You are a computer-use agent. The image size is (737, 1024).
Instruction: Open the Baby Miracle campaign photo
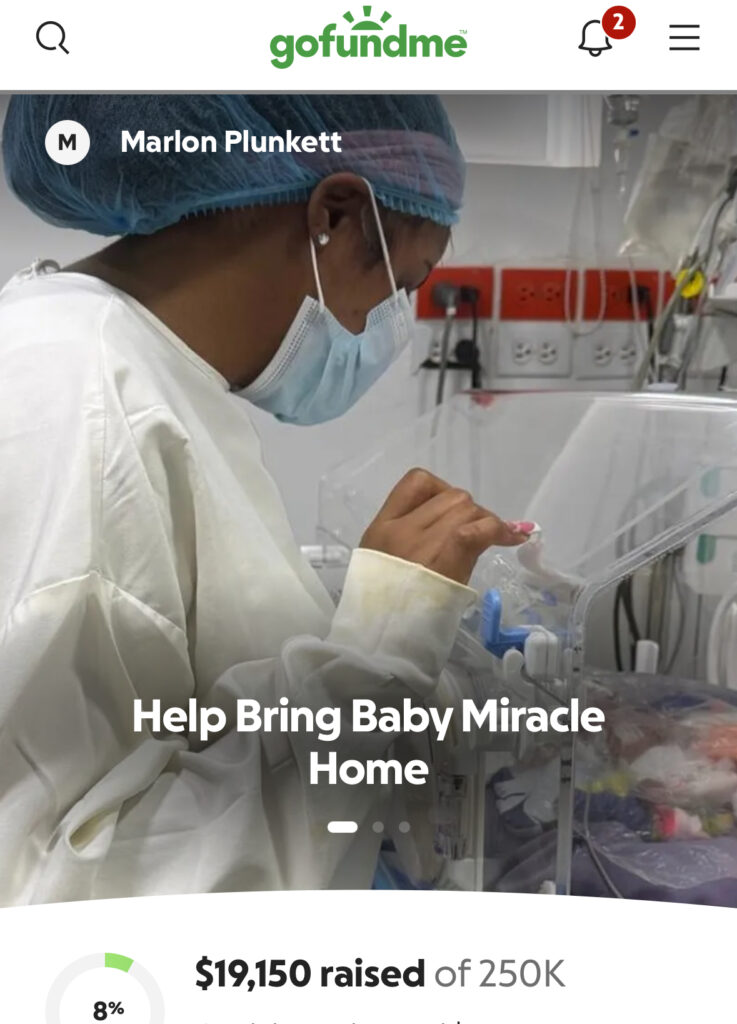[x=368, y=450]
